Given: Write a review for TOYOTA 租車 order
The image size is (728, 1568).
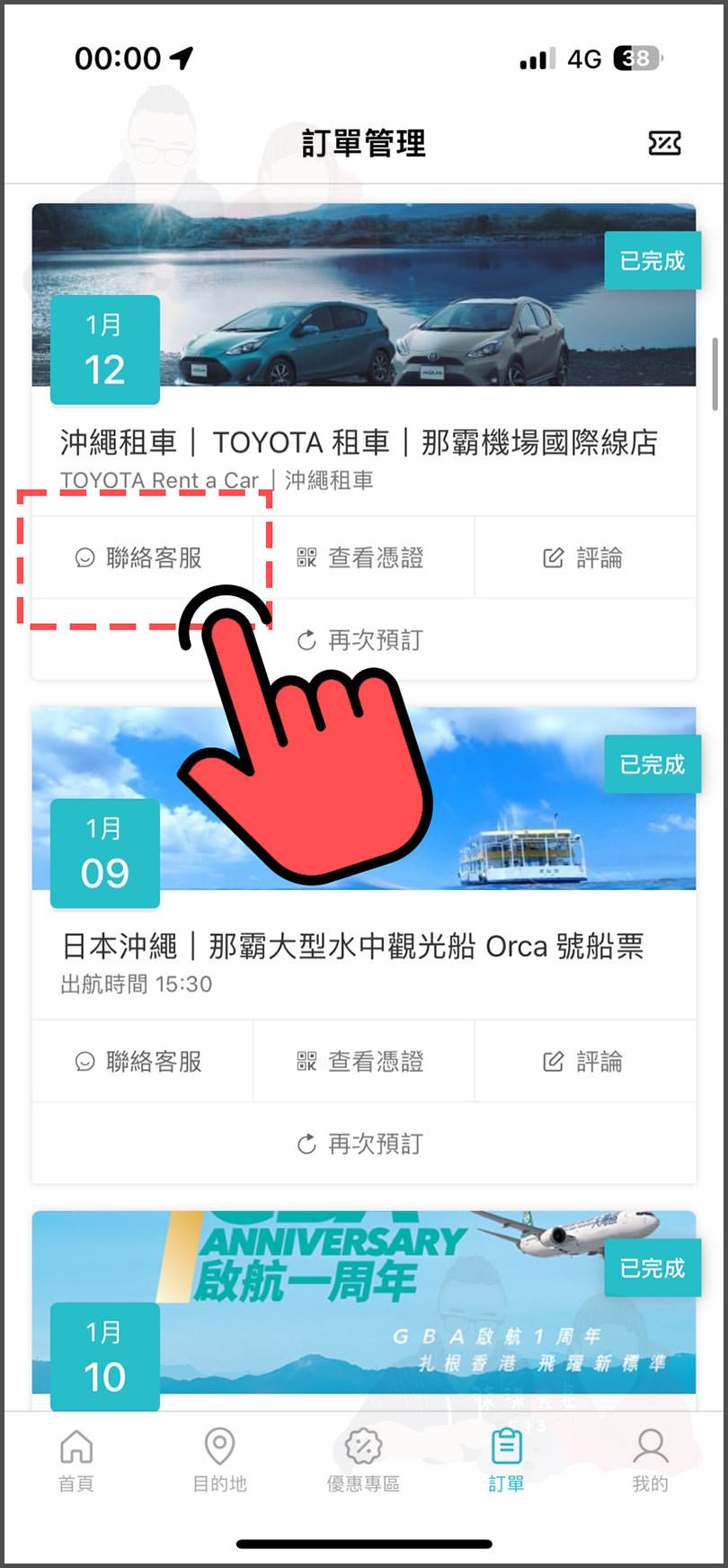Looking at the screenshot, I should [583, 558].
